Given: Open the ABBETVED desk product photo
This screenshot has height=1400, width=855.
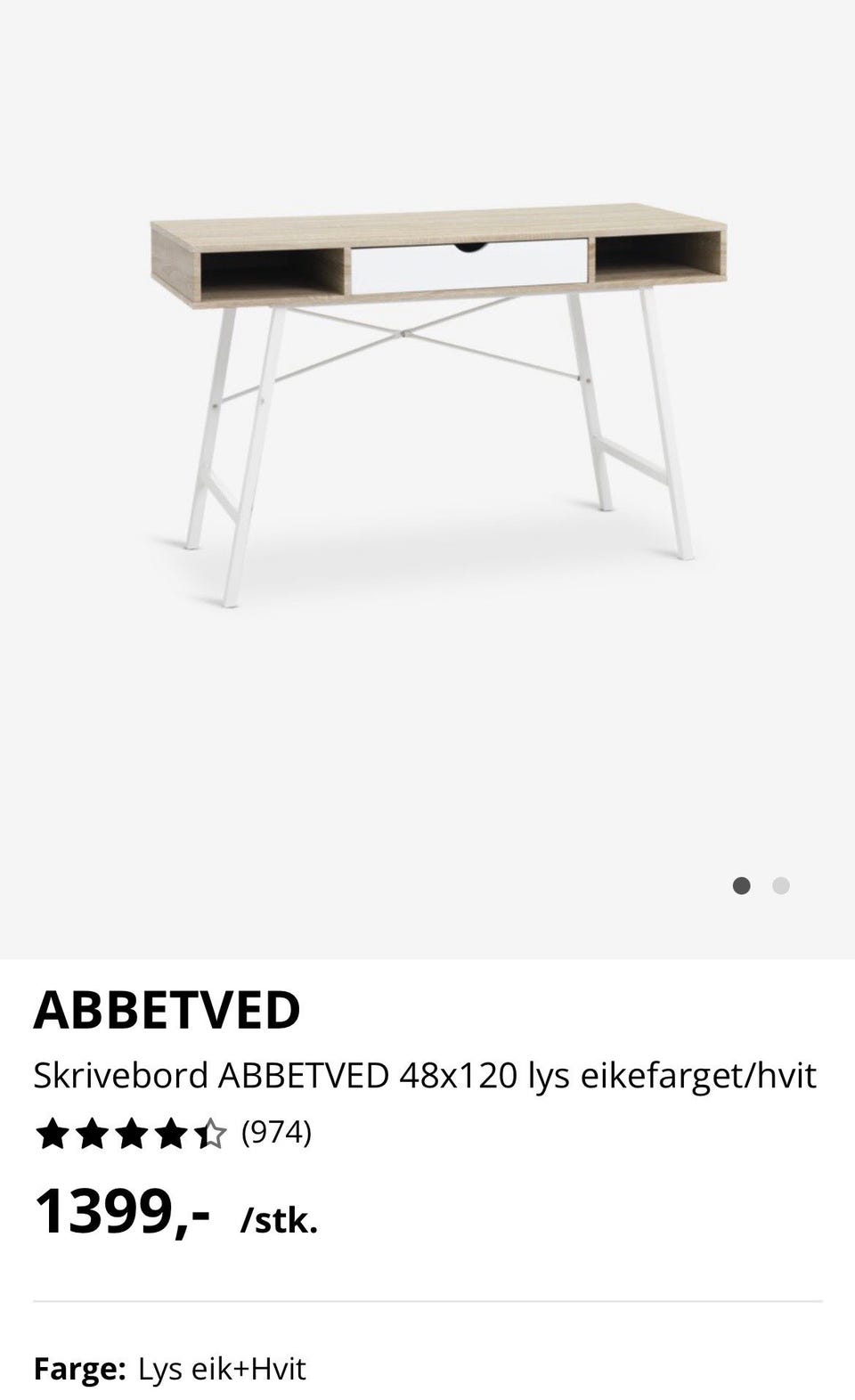Looking at the screenshot, I should (436, 405).
